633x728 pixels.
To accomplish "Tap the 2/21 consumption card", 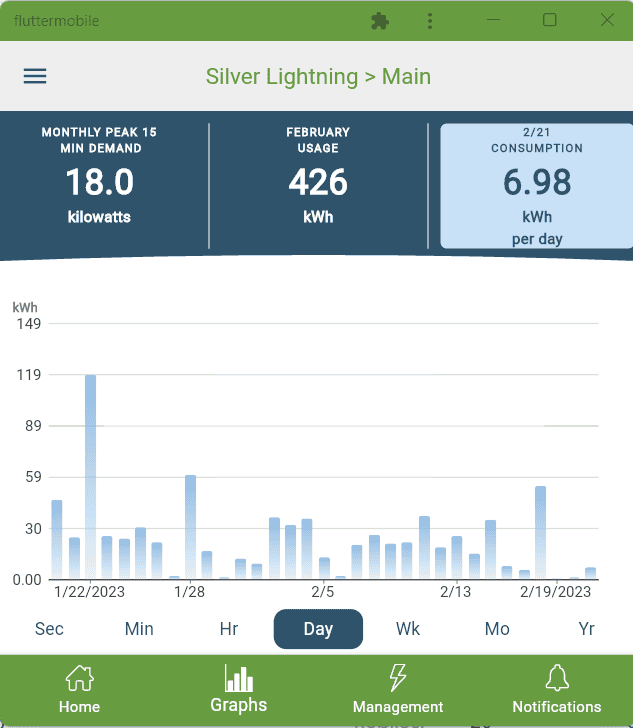I will click(536, 186).
